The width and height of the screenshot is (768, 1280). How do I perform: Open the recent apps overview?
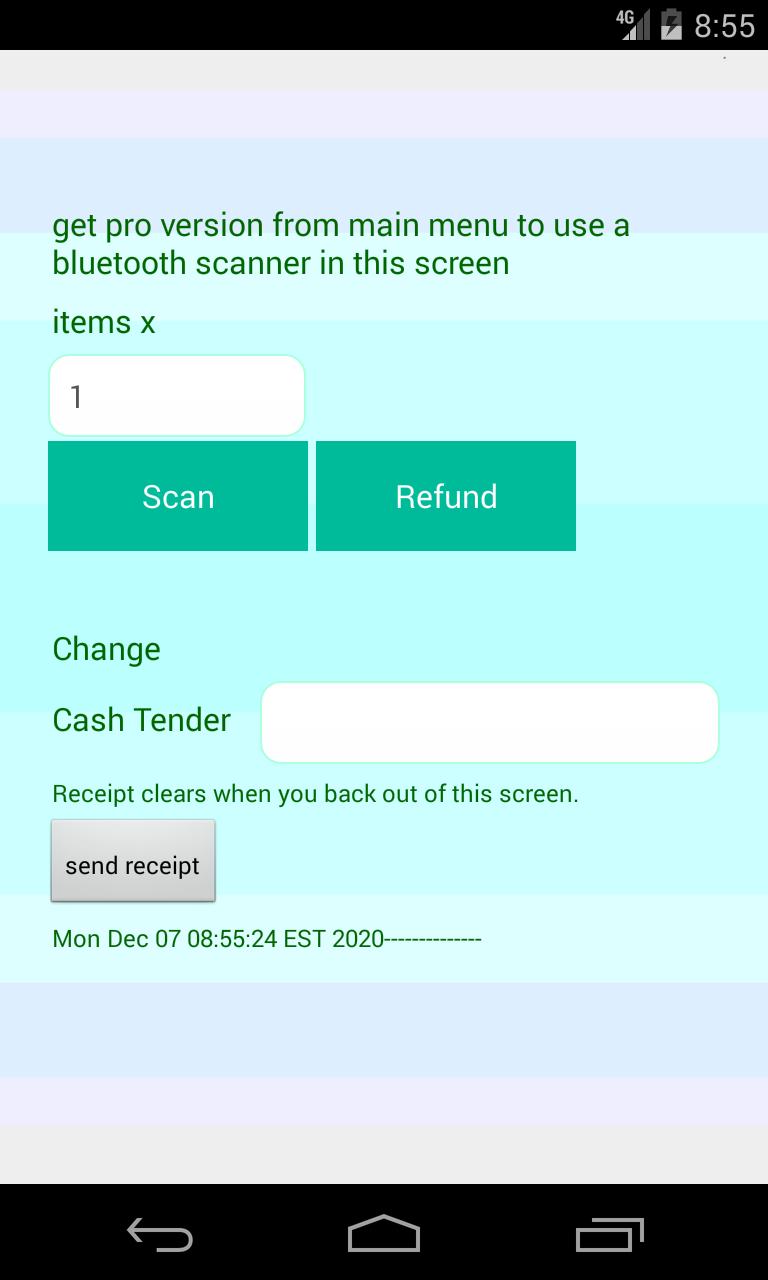click(610, 1235)
